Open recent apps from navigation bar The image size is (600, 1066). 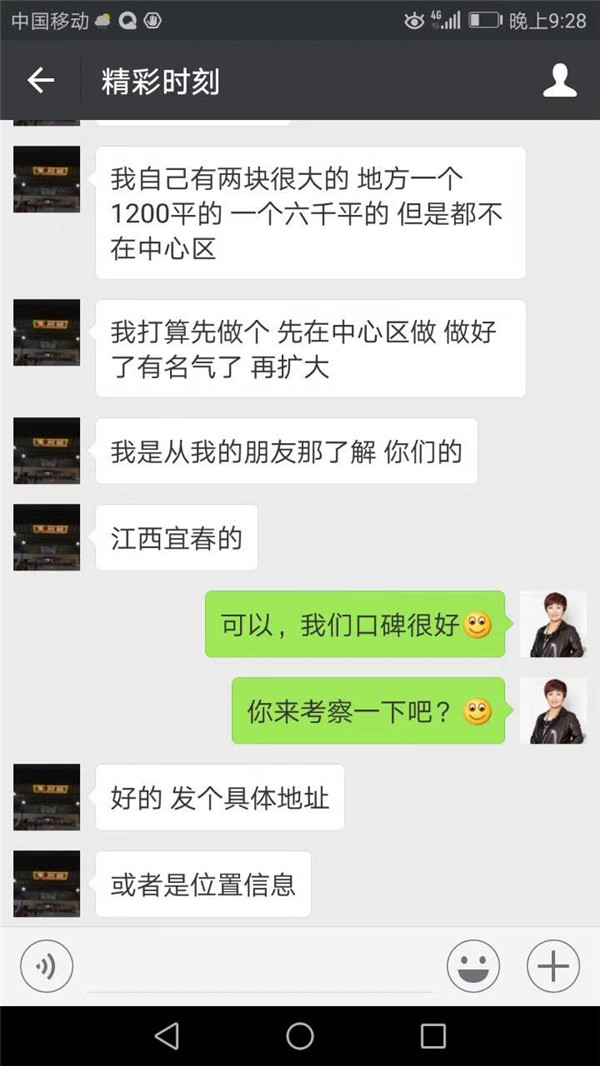433,1036
